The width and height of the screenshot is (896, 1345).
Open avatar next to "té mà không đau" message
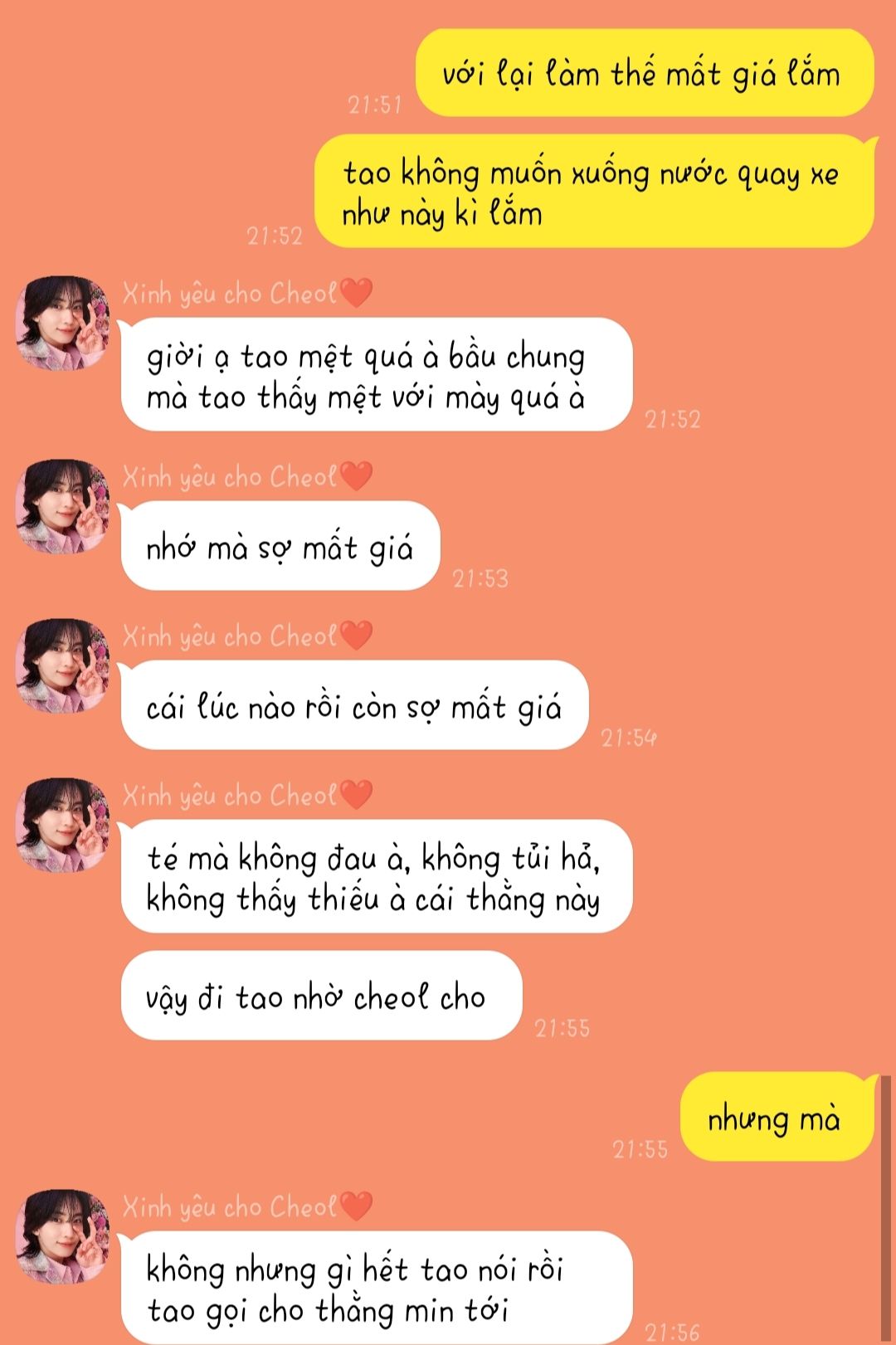[x=62, y=825]
